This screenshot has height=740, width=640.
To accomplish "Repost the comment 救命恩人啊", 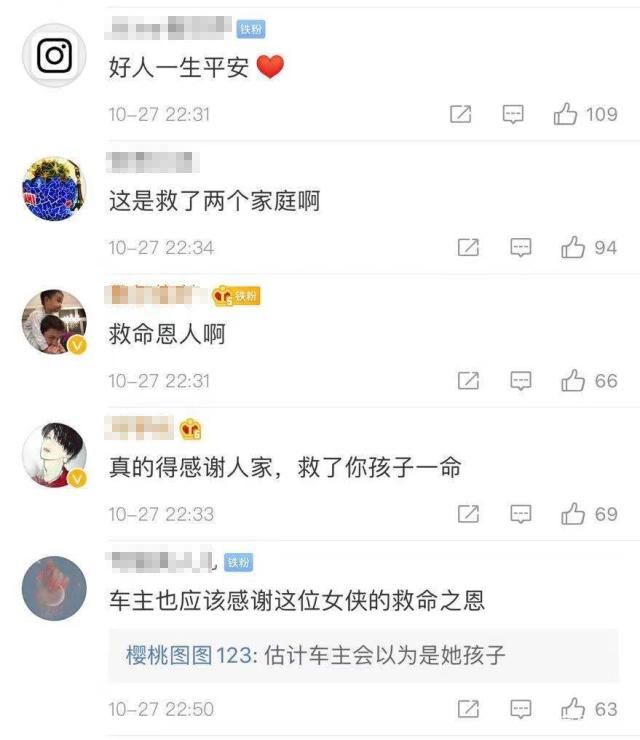I will 468,380.
